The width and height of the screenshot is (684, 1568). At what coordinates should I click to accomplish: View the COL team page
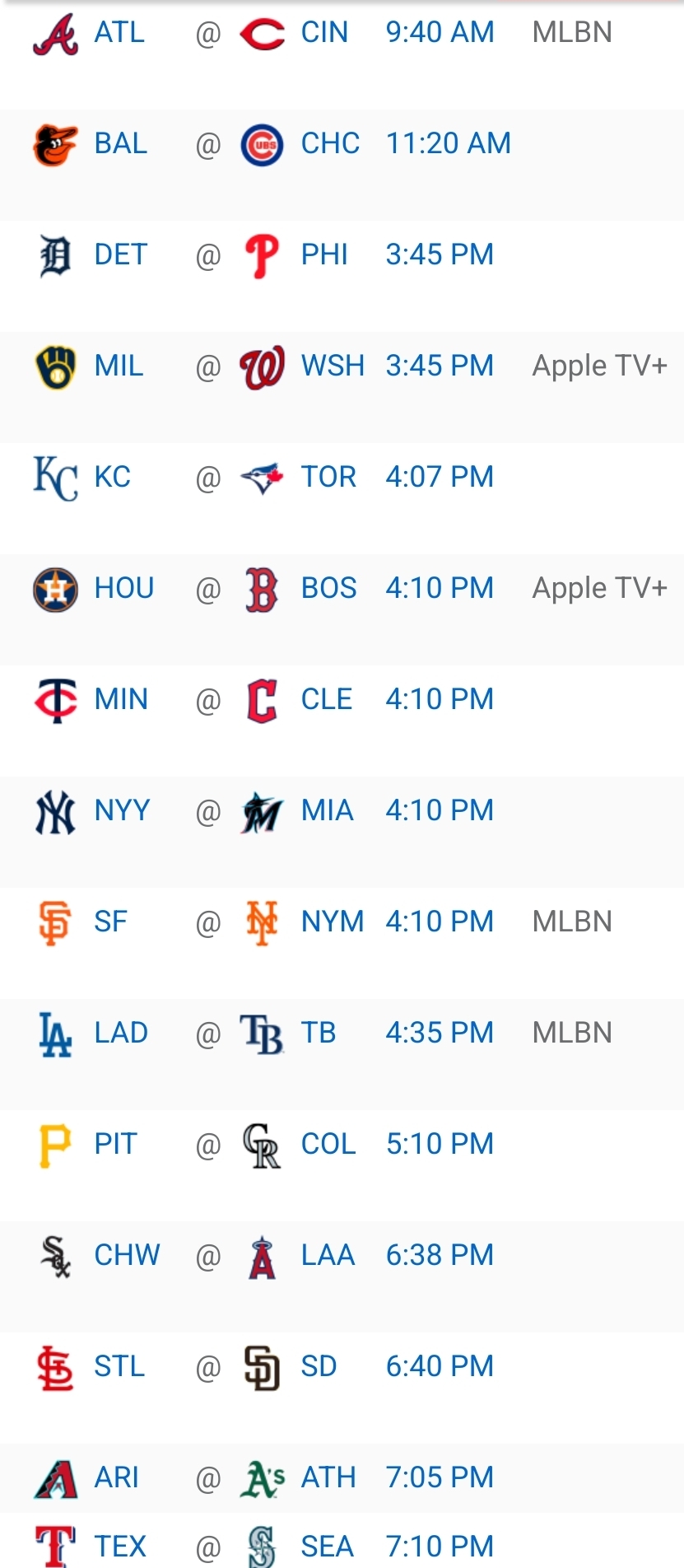pos(328,1144)
